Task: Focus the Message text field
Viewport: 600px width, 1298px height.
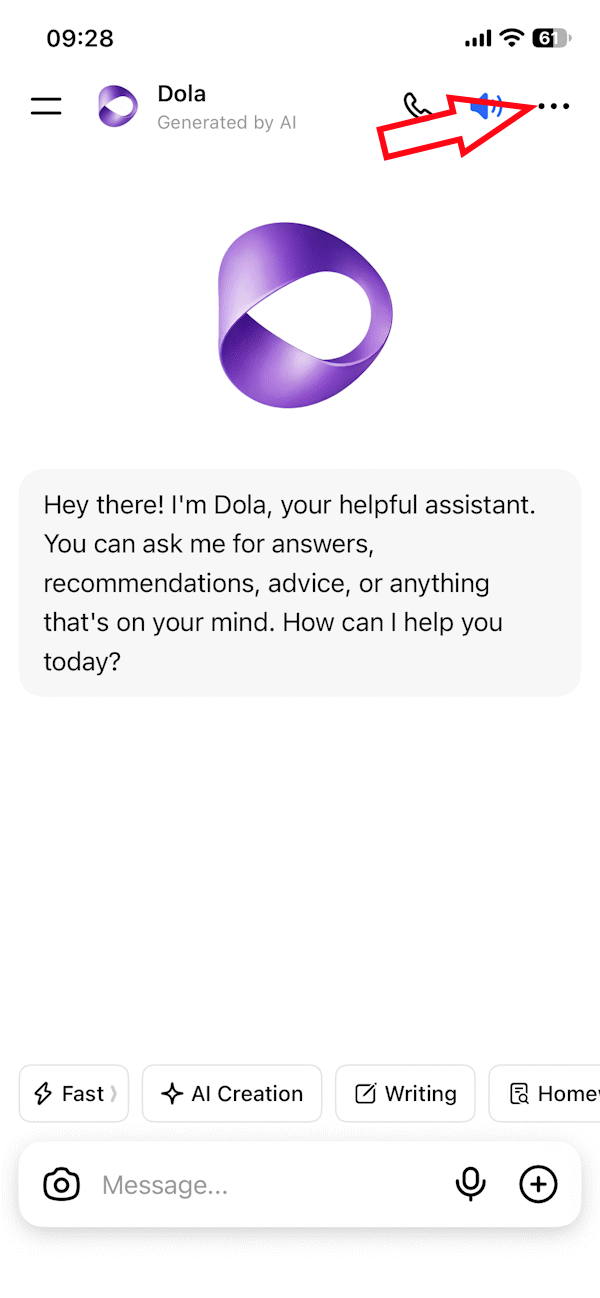Action: [270, 1185]
